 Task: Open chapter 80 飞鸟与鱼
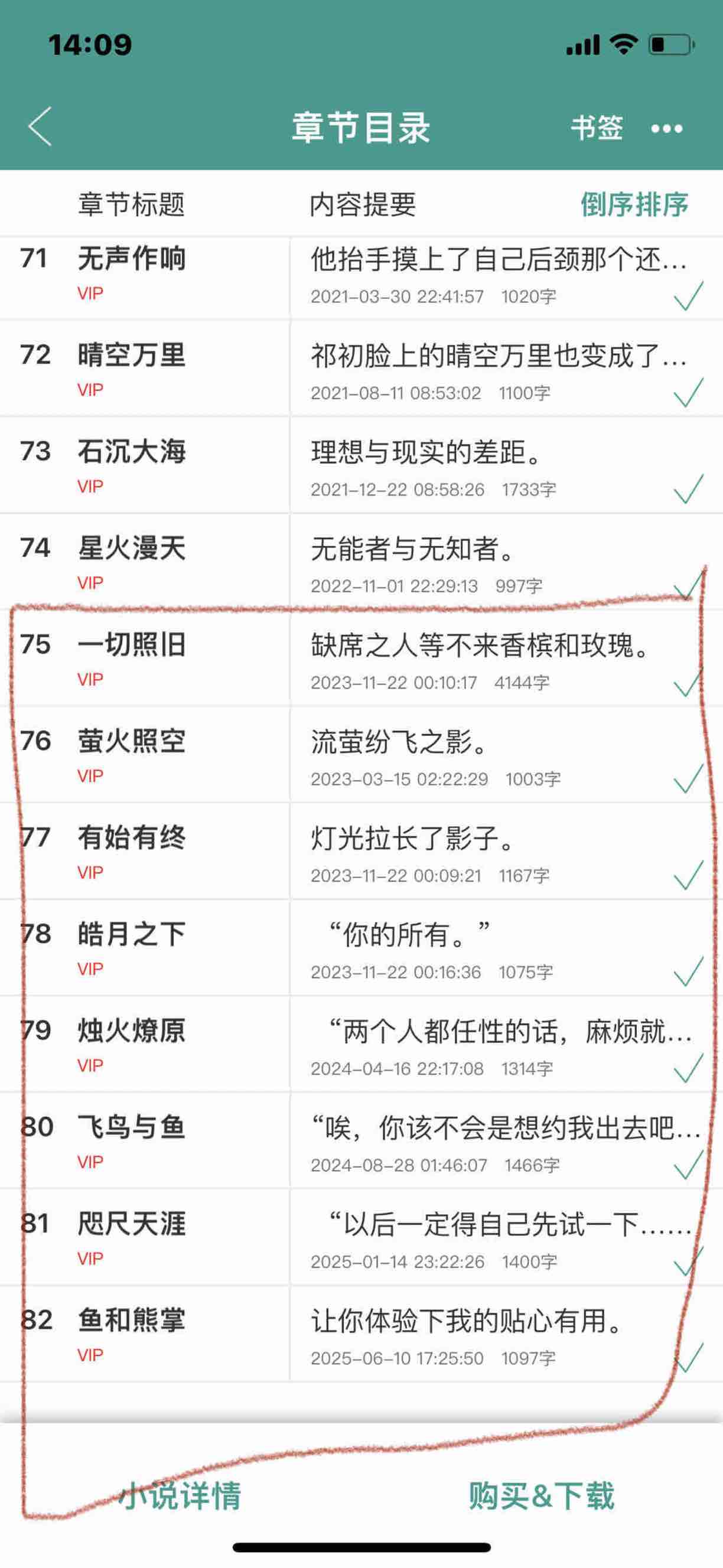(132, 1127)
